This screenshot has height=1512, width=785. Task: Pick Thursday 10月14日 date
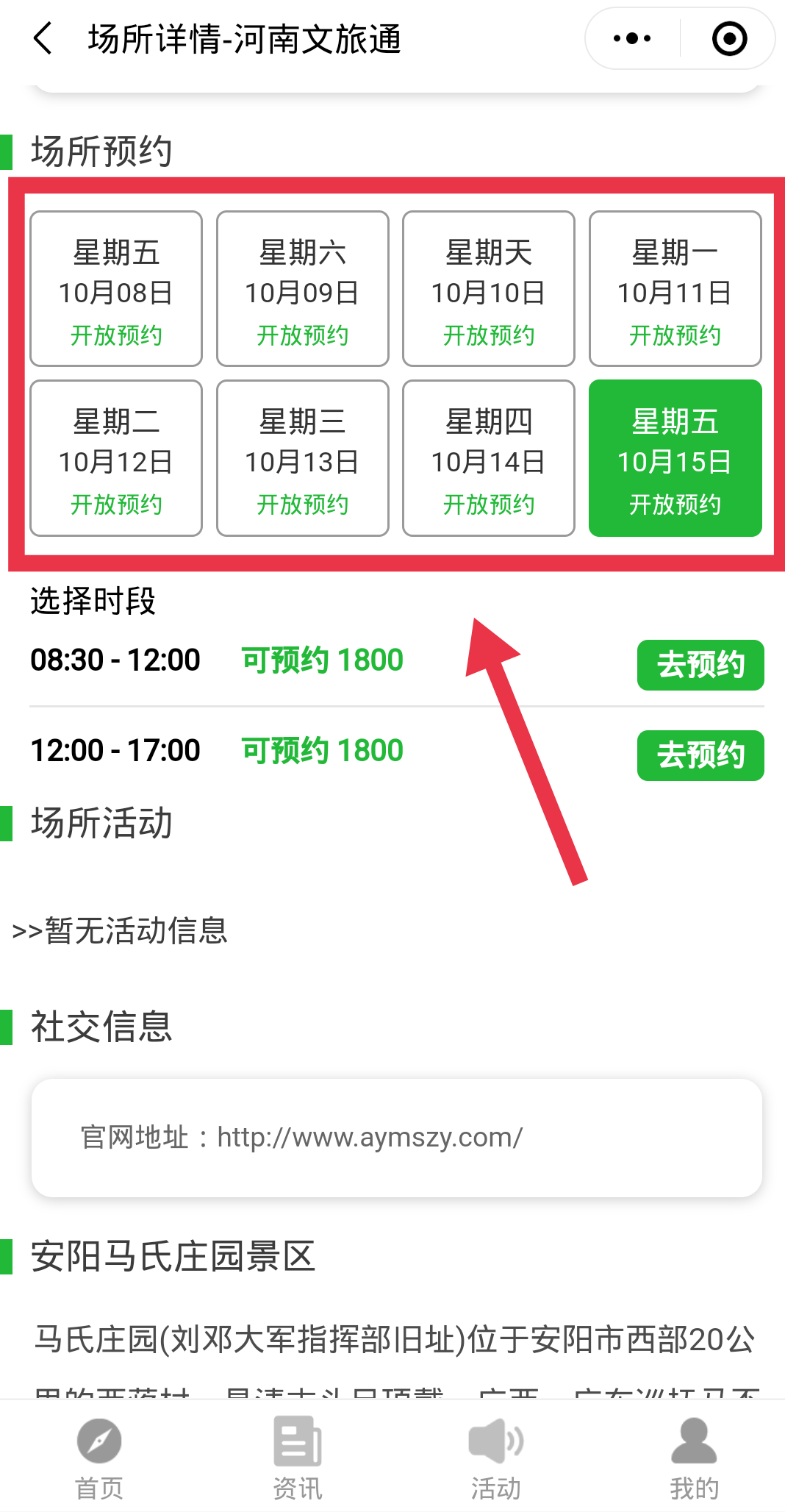point(489,458)
